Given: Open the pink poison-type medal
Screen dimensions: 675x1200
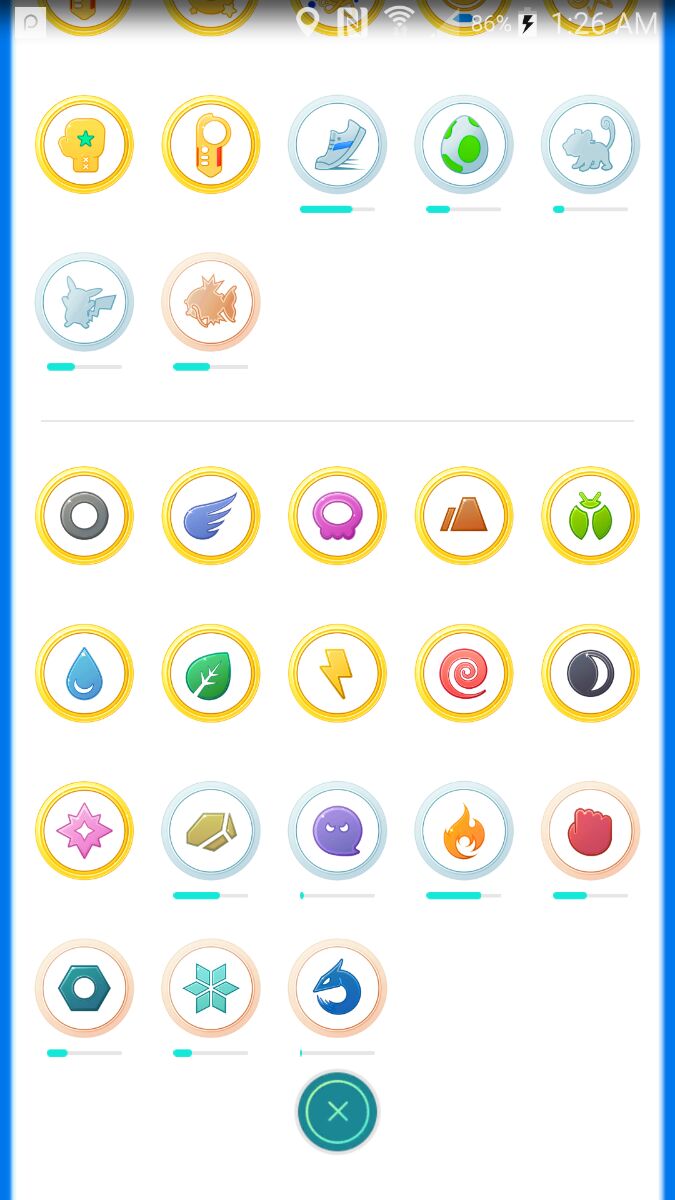Looking at the screenshot, I should (x=337, y=516).
